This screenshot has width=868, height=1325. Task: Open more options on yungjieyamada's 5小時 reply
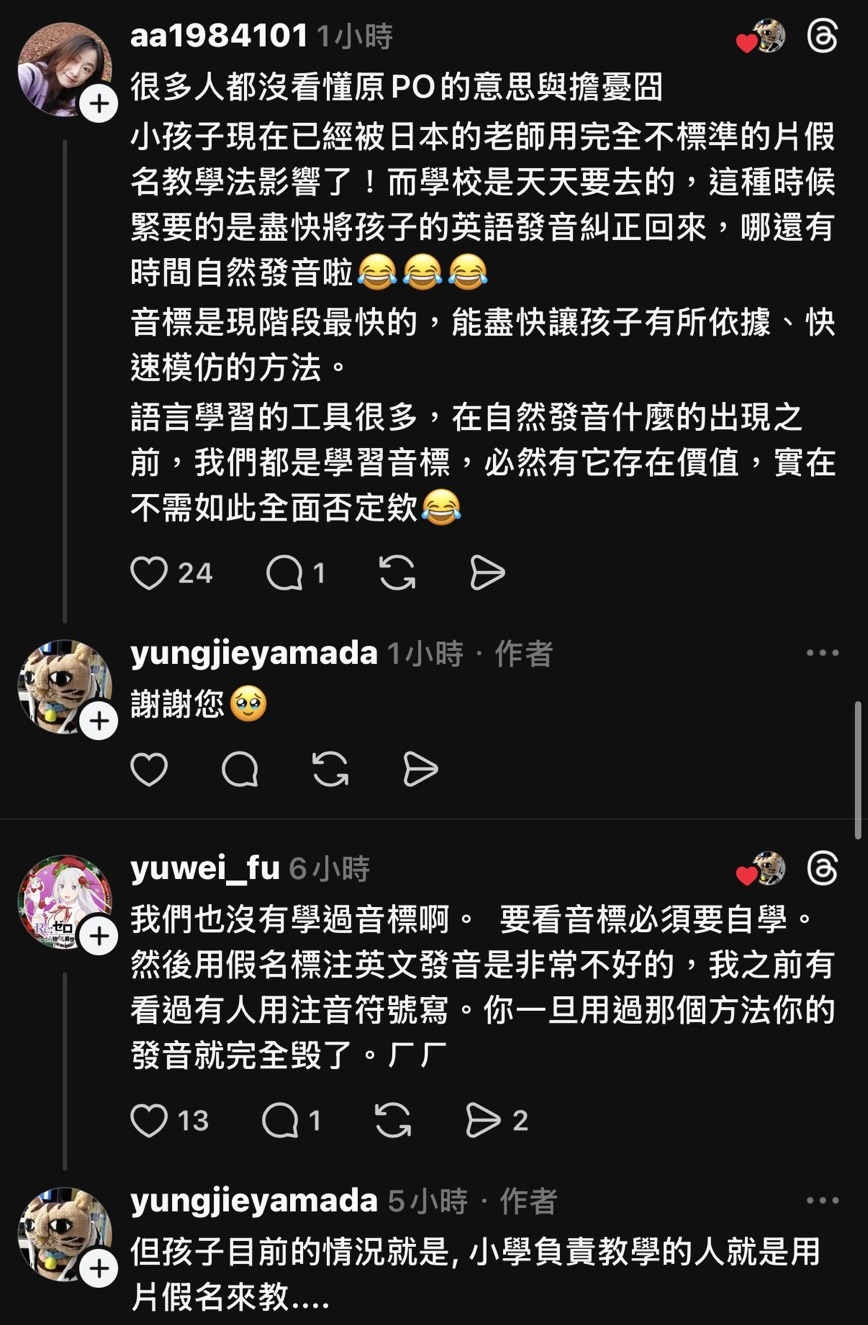tap(822, 1200)
